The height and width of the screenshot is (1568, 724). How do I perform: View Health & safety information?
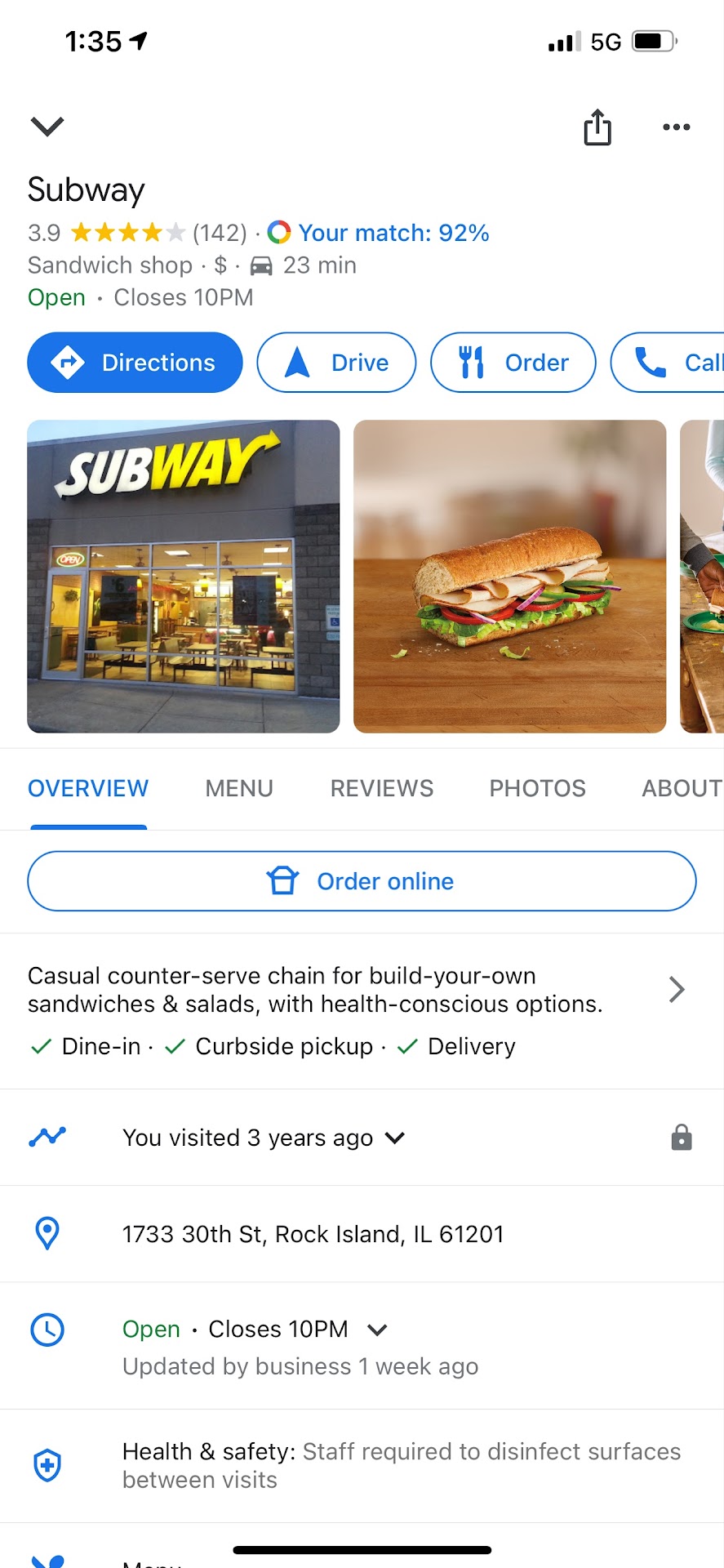click(x=400, y=1465)
